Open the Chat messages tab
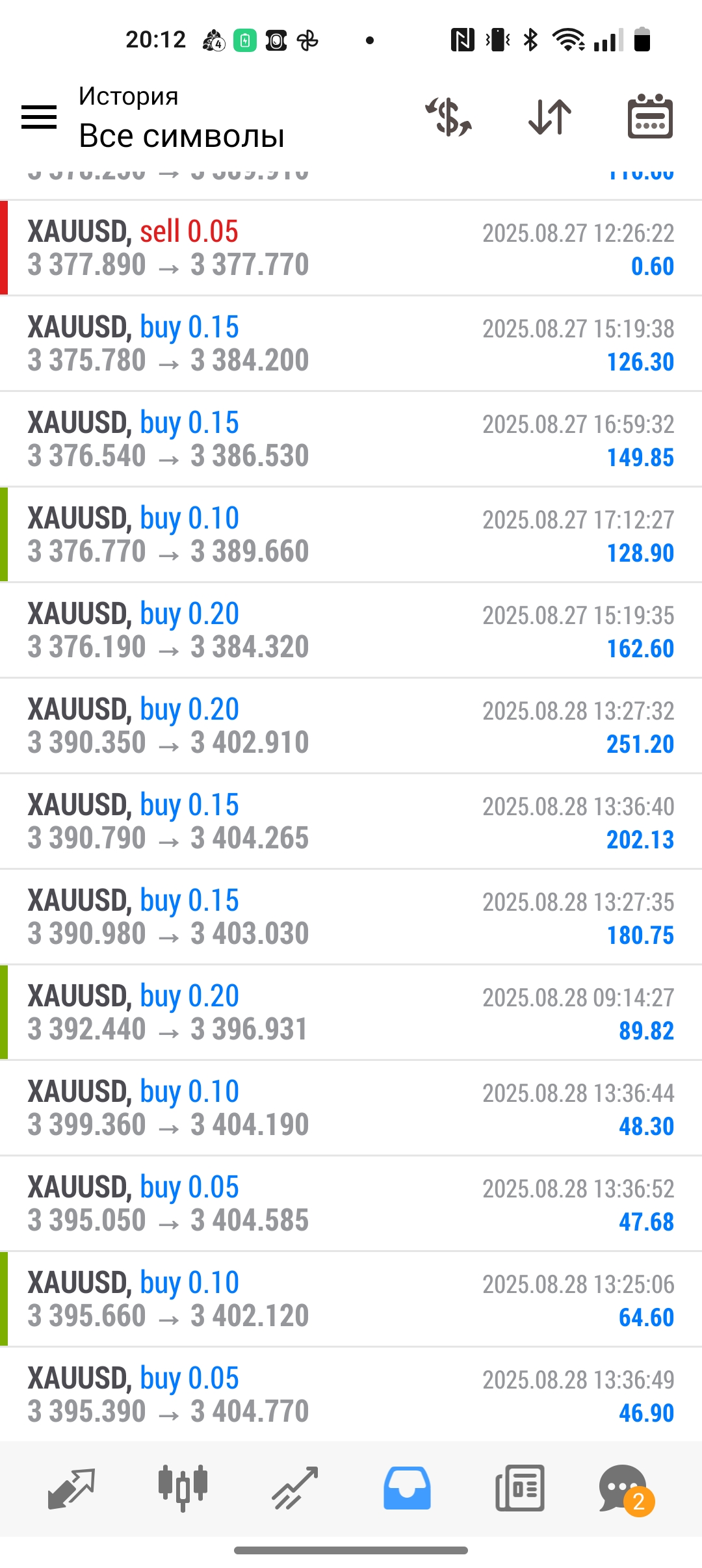The image size is (702, 1568). [624, 1489]
